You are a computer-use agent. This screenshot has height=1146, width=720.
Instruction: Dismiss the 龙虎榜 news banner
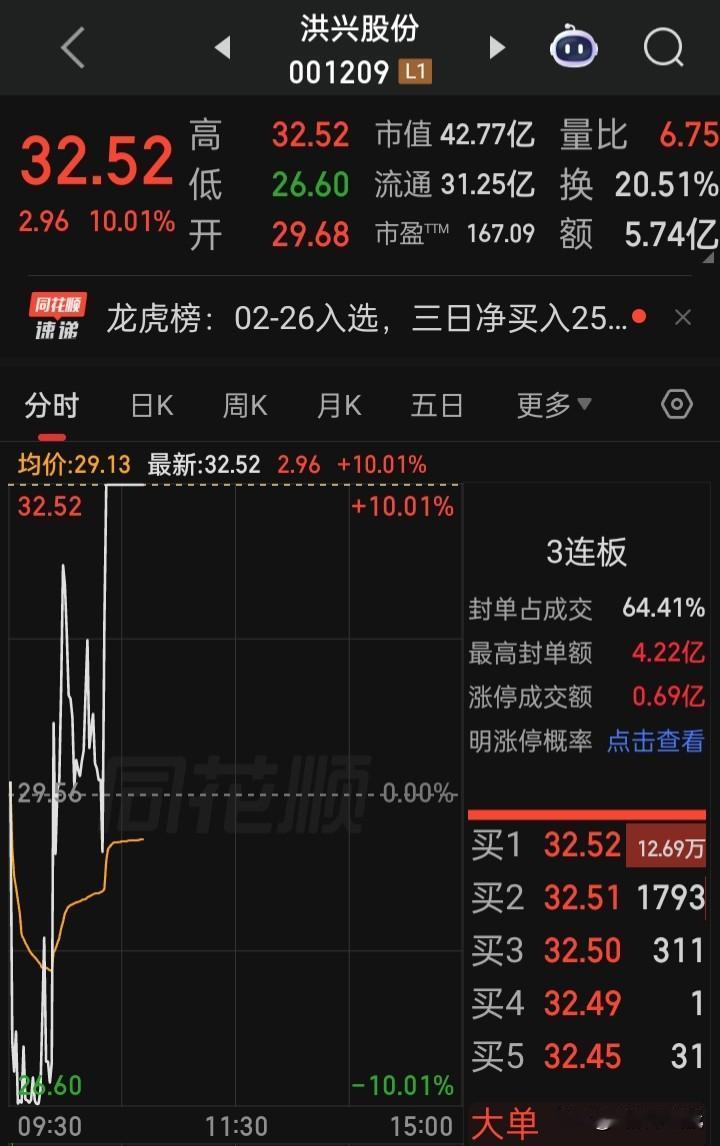pos(683,318)
